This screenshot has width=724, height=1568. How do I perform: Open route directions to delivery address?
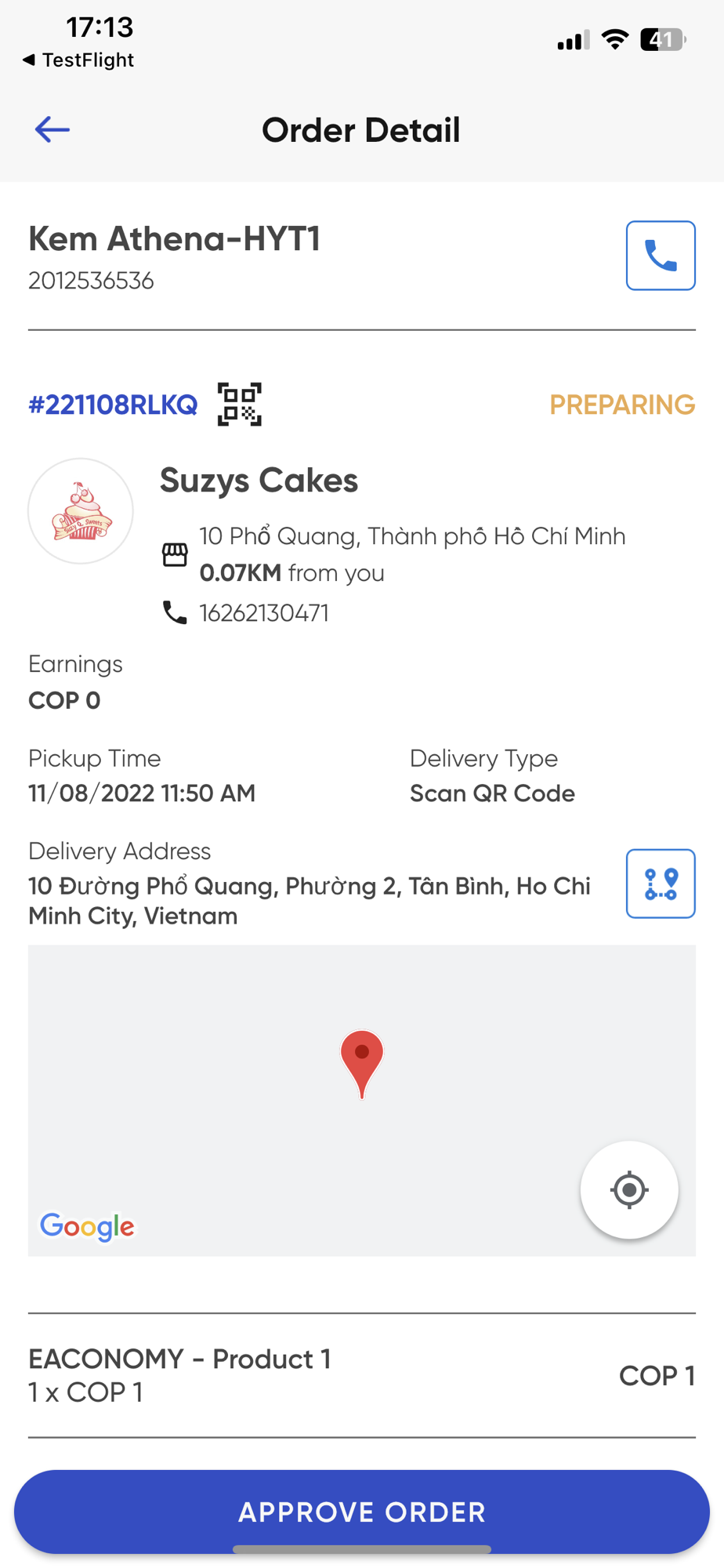(661, 884)
